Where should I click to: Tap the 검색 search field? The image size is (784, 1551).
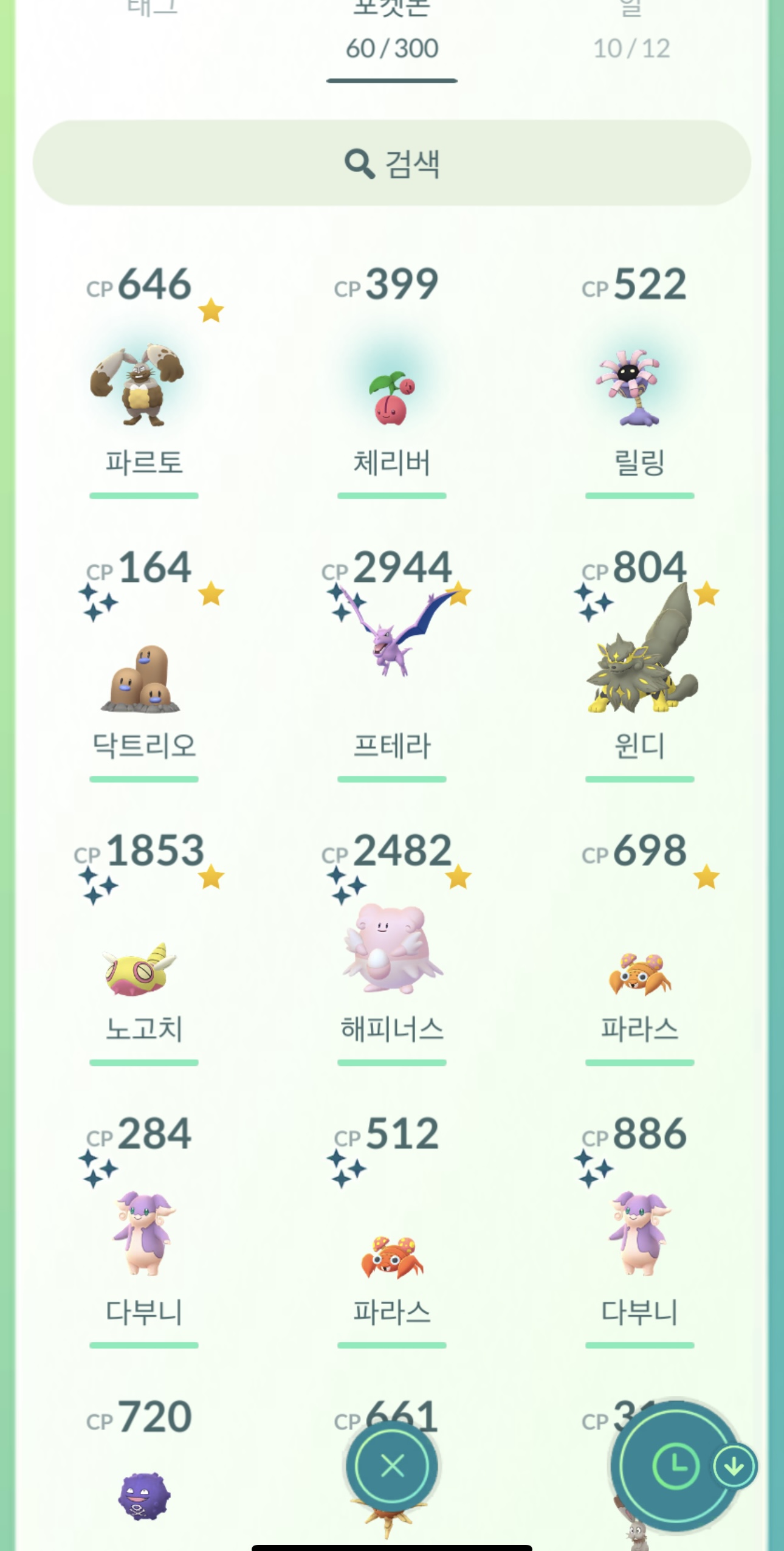click(x=391, y=163)
